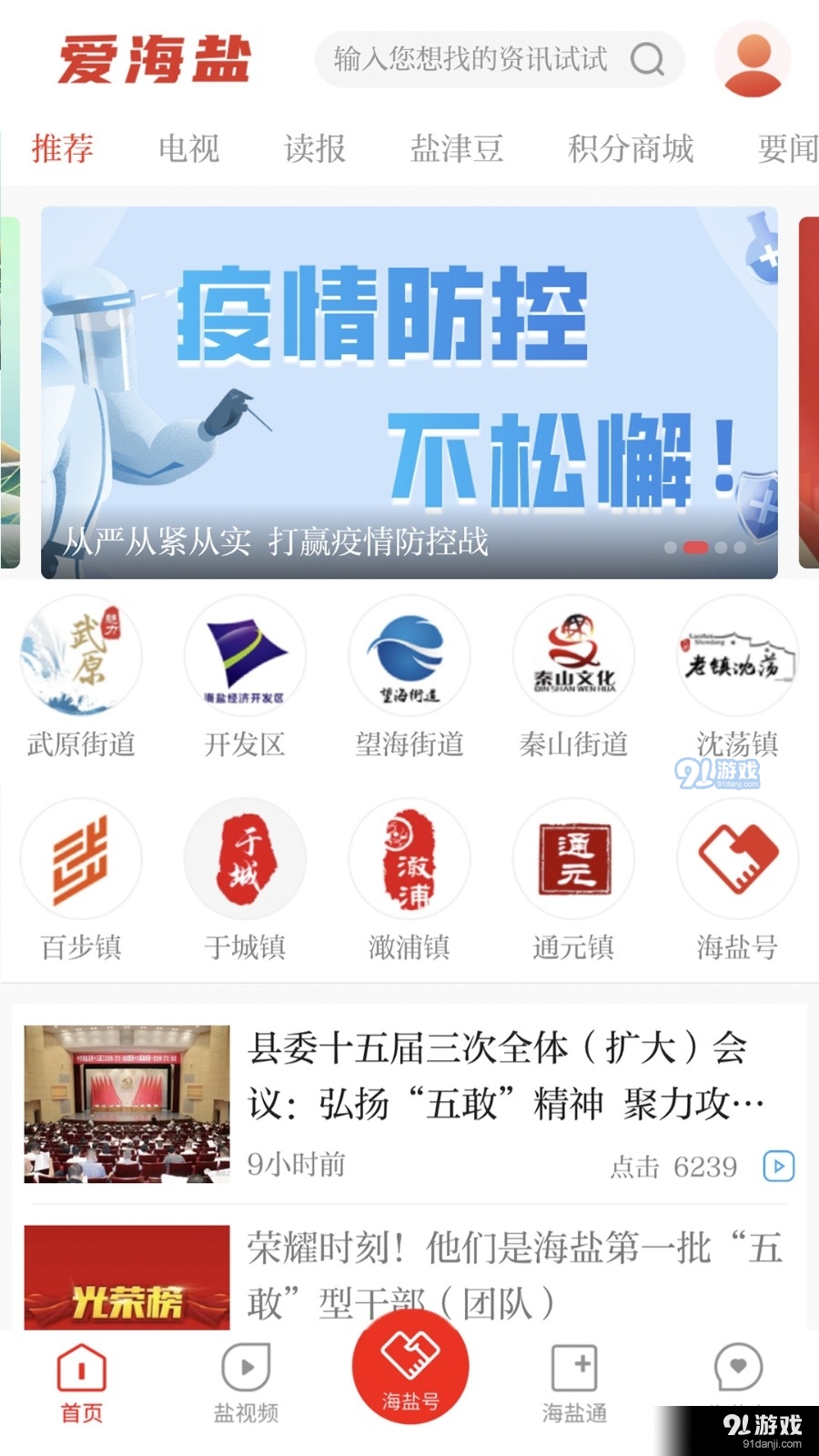Image resolution: width=819 pixels, height=1456 pixels.
Task: Open the 望海街道 channel
Action: click(409, 655)
